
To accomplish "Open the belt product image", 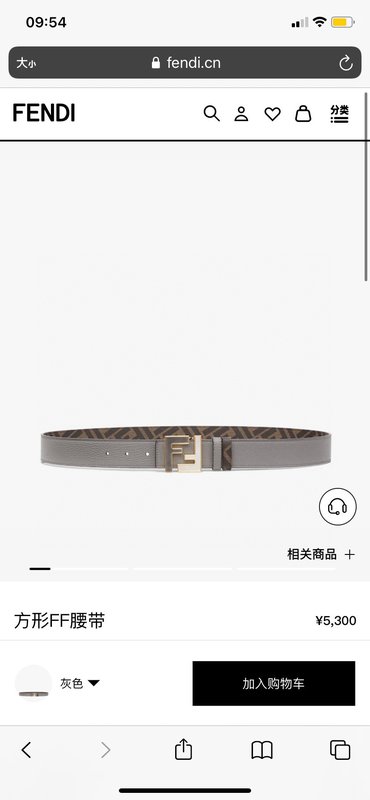I will [x=186, y=449].
